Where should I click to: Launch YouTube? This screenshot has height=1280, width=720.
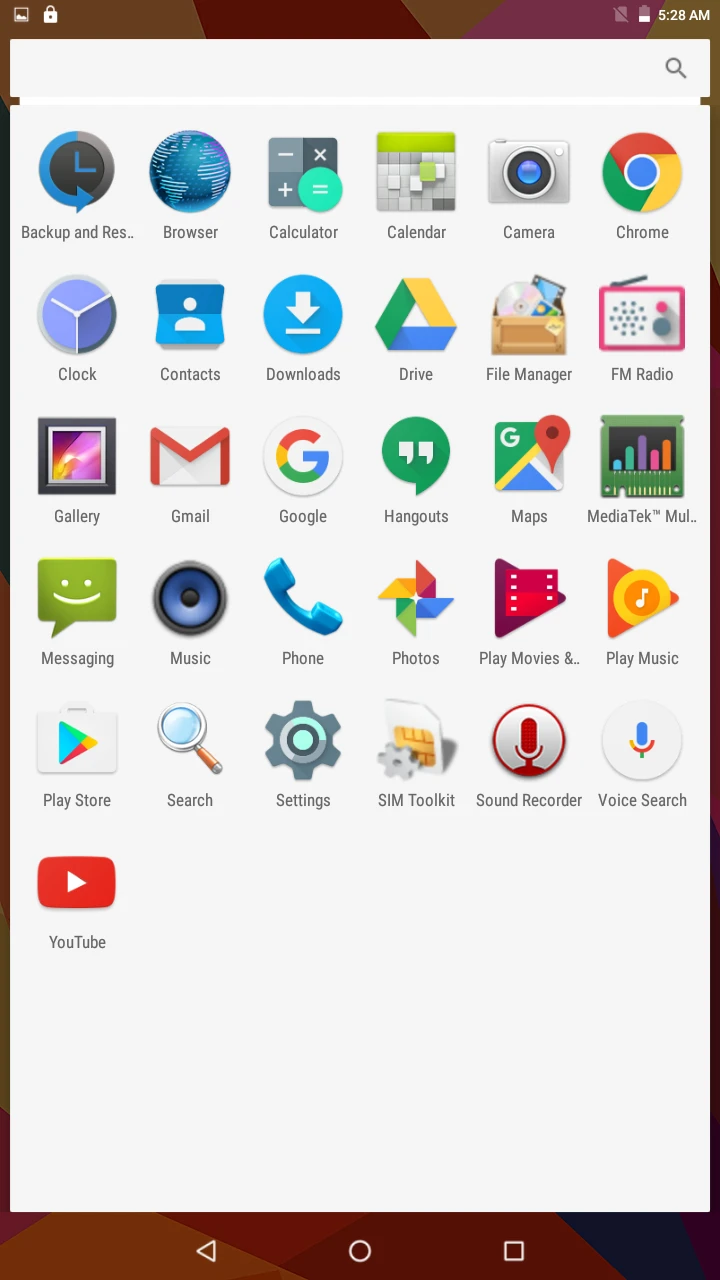click(77, 882)
